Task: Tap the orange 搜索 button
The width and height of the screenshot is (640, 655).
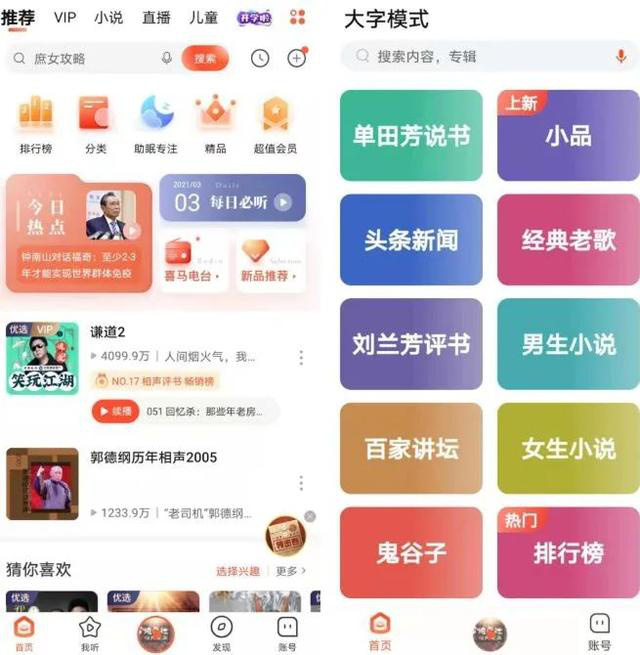Action: tap(205, 59)
